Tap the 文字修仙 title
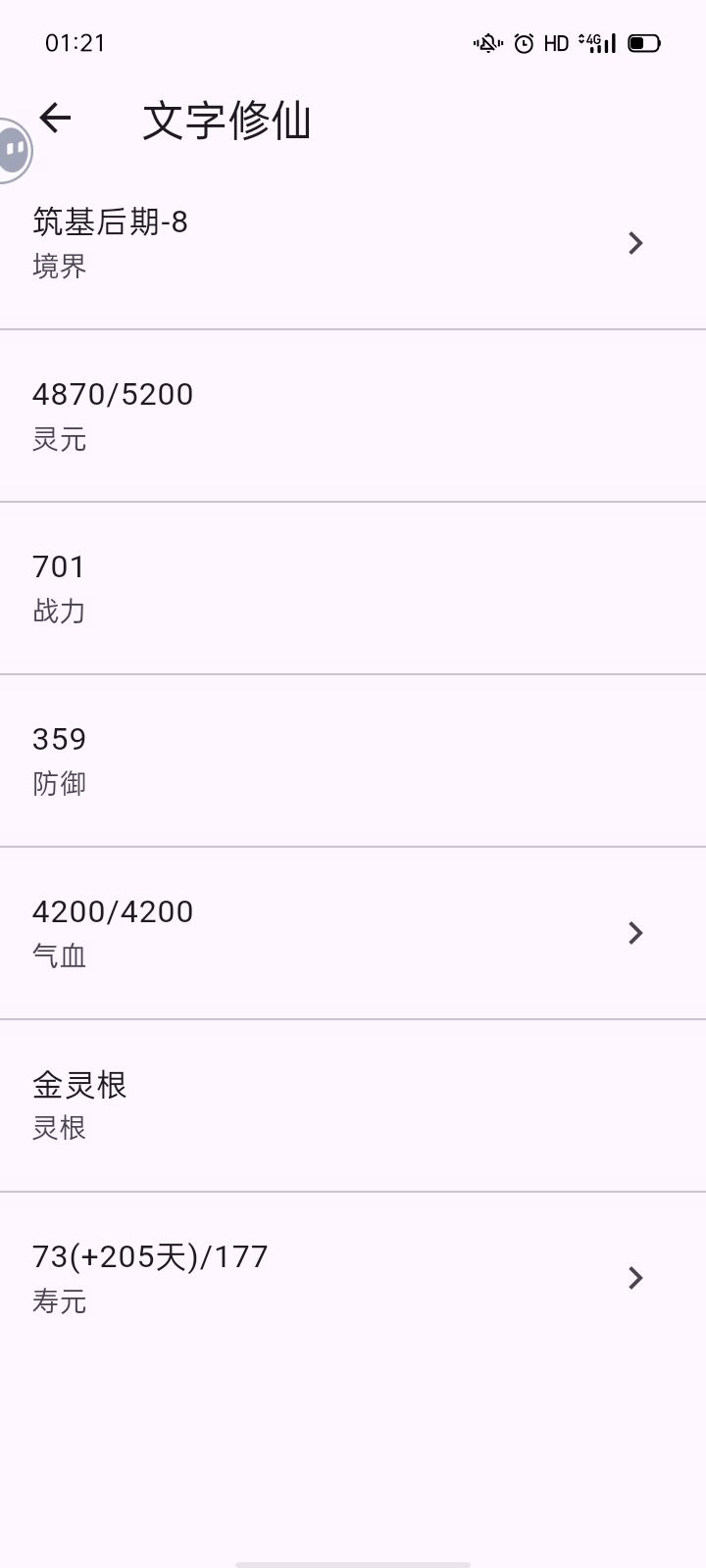 click(227, 120)
